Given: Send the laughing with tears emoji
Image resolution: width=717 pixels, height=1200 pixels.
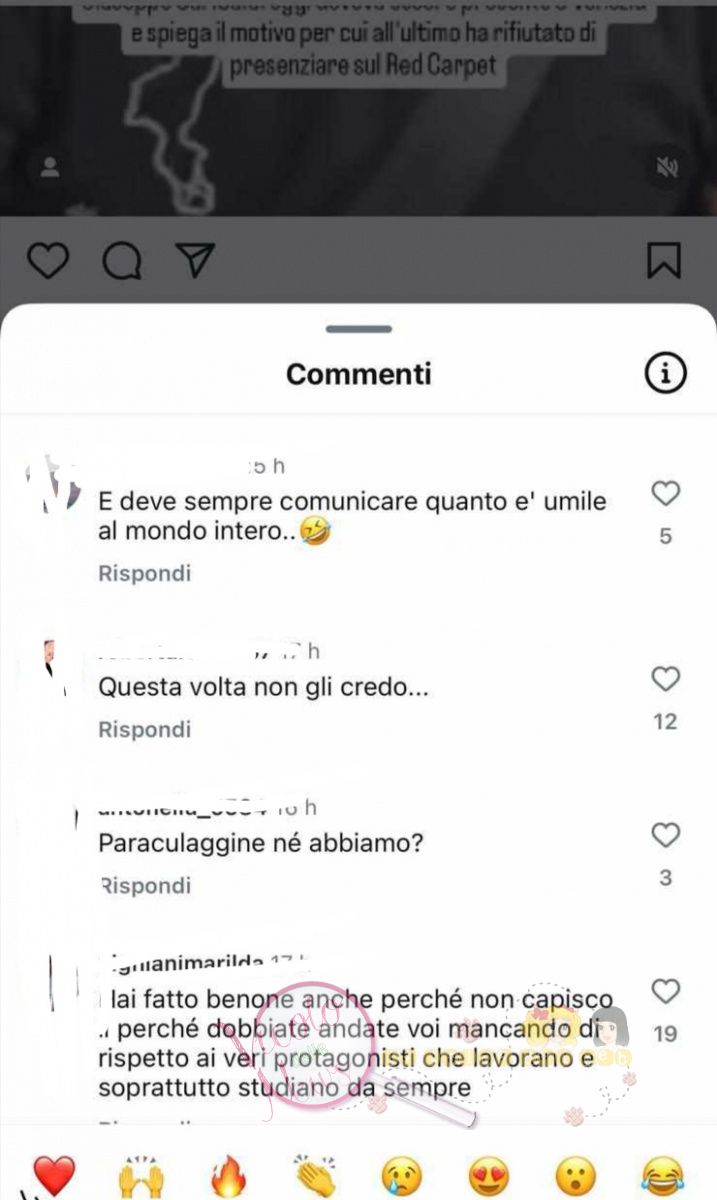Looking at the screenshot, I should tap(662, 1172).
